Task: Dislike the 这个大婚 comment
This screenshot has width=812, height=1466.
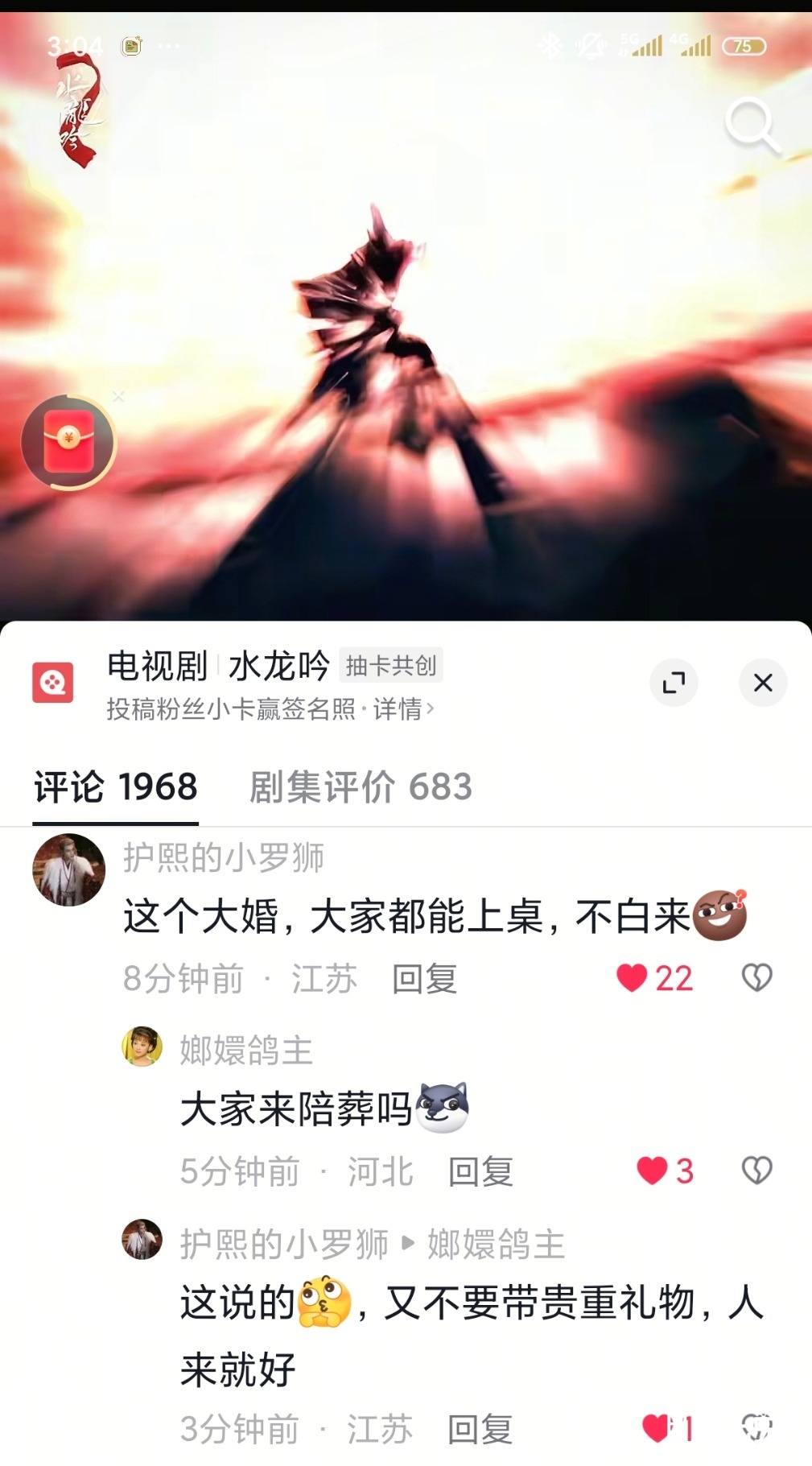Action: [x=756, y=978]
